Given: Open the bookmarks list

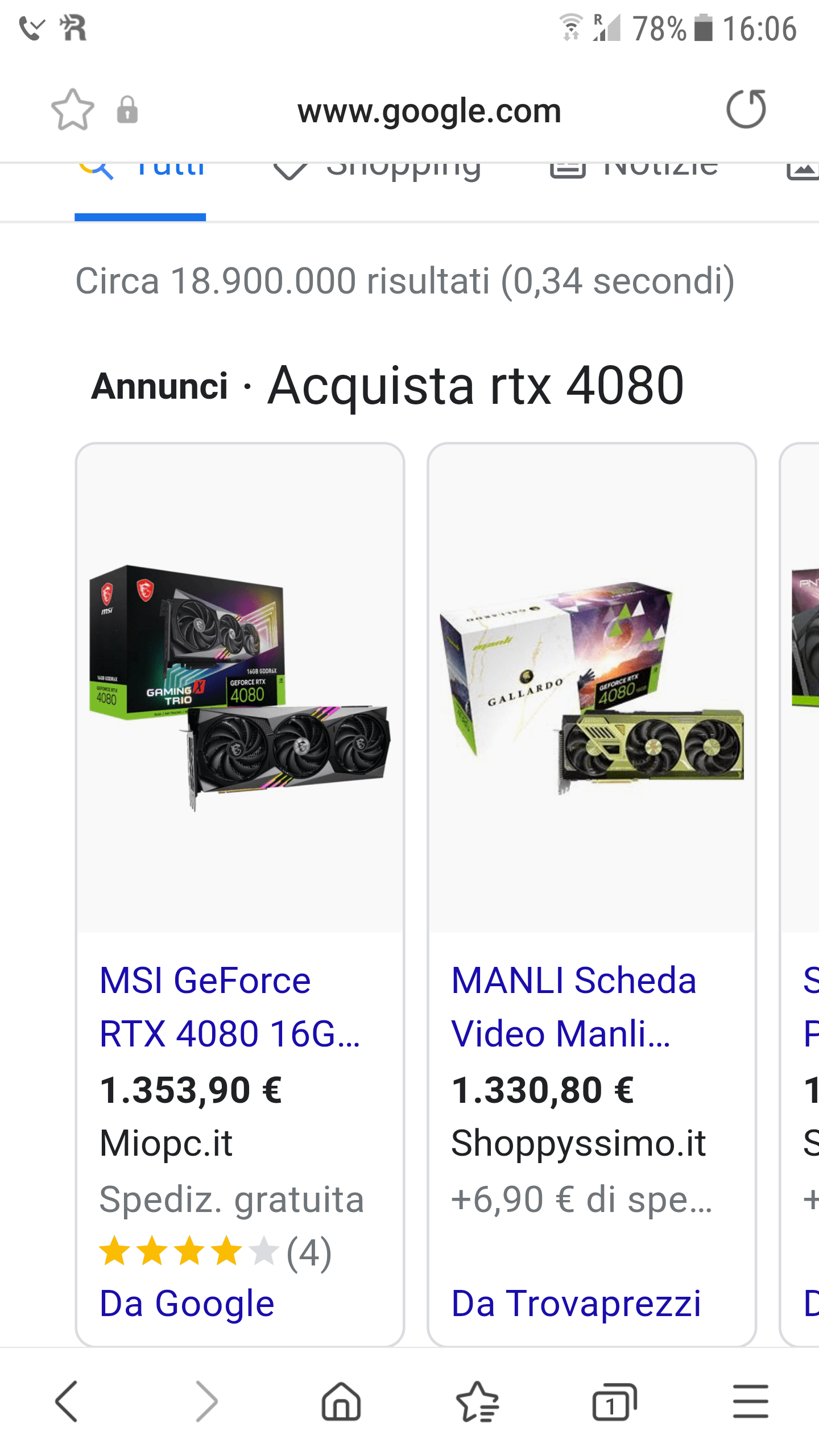Looking at the screenshot, I should (x=478, y=1401).
